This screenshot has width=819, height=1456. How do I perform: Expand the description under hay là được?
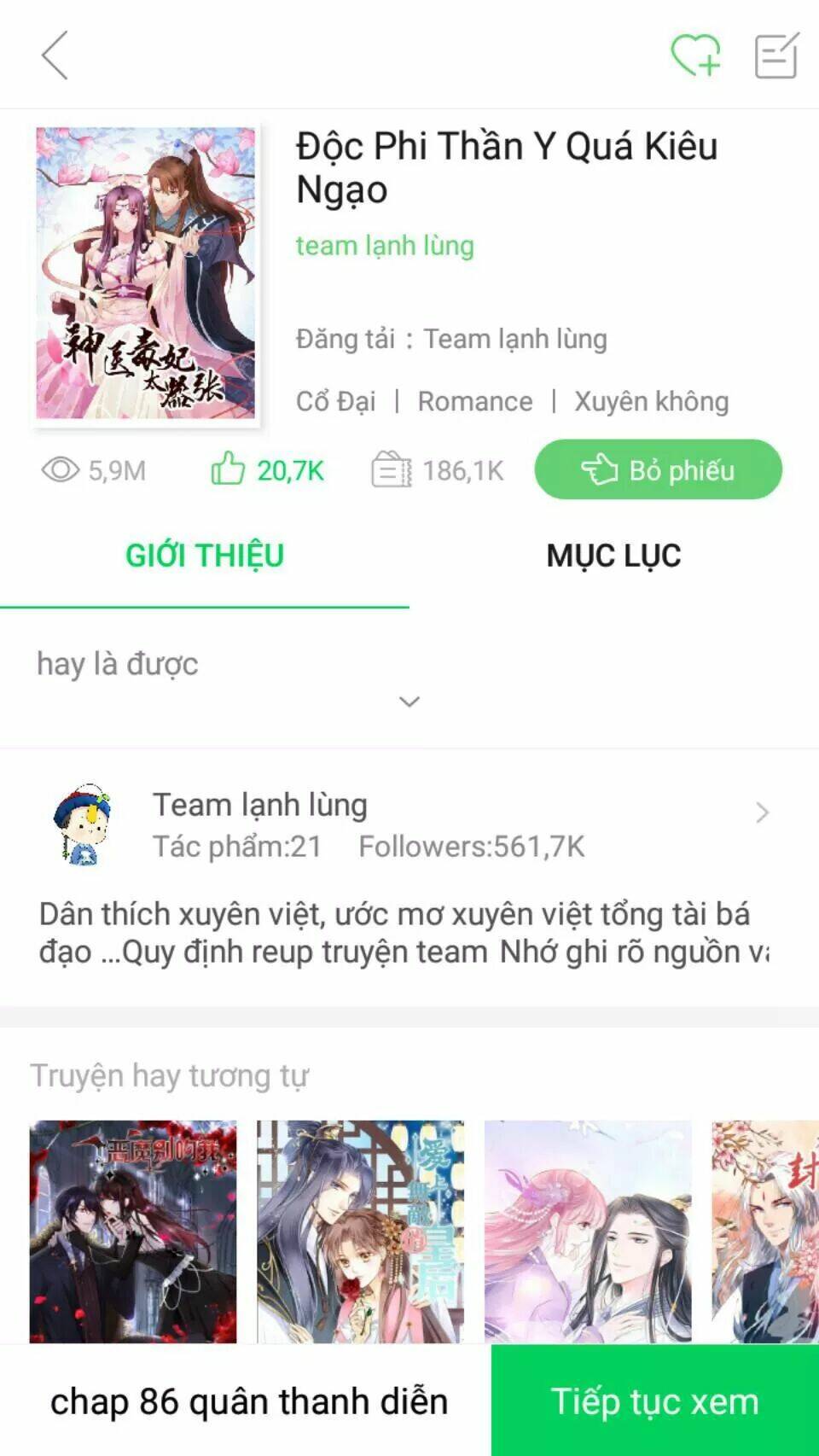[x=409, y=700]
